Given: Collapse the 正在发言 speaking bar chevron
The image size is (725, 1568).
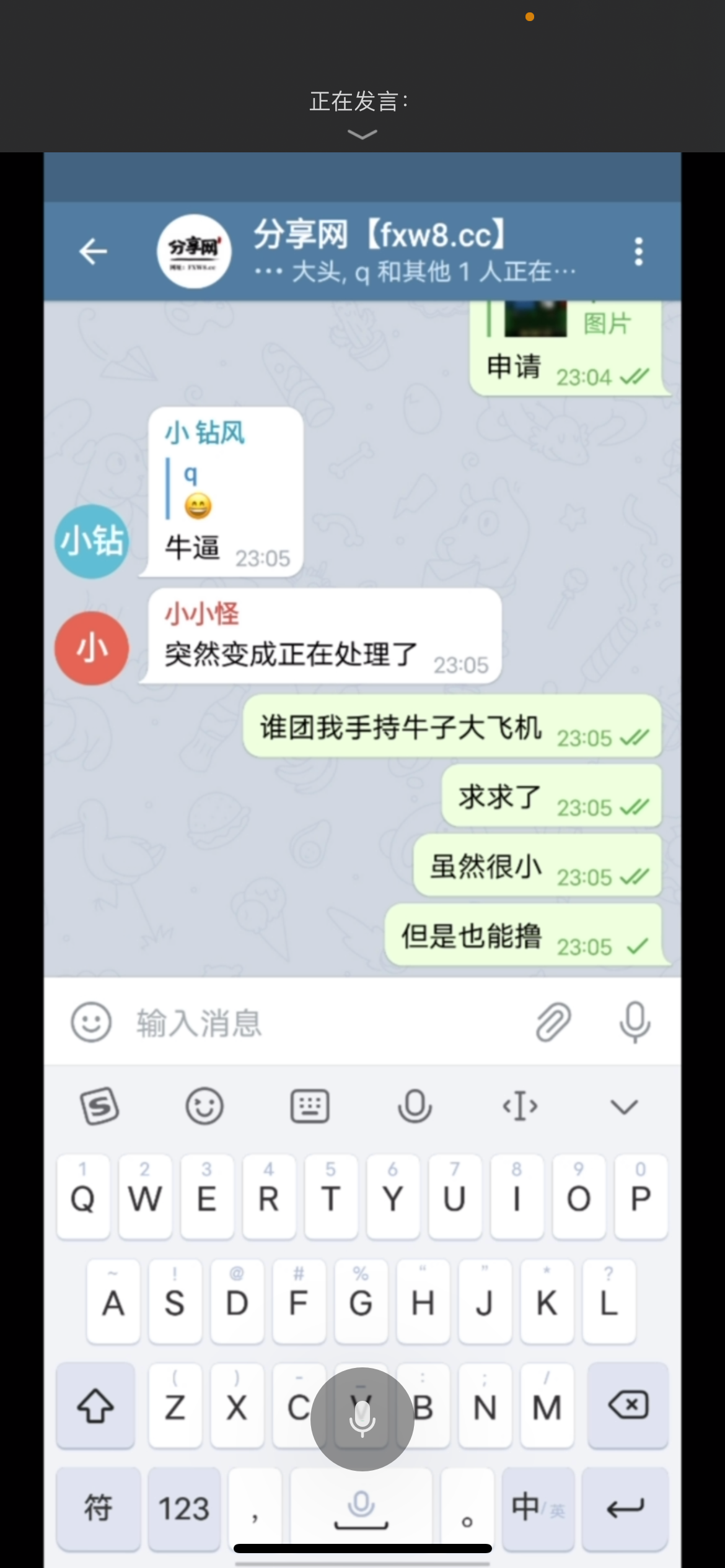Looking at the screenshot, I should pyautogui.click(x=362, y=134).
